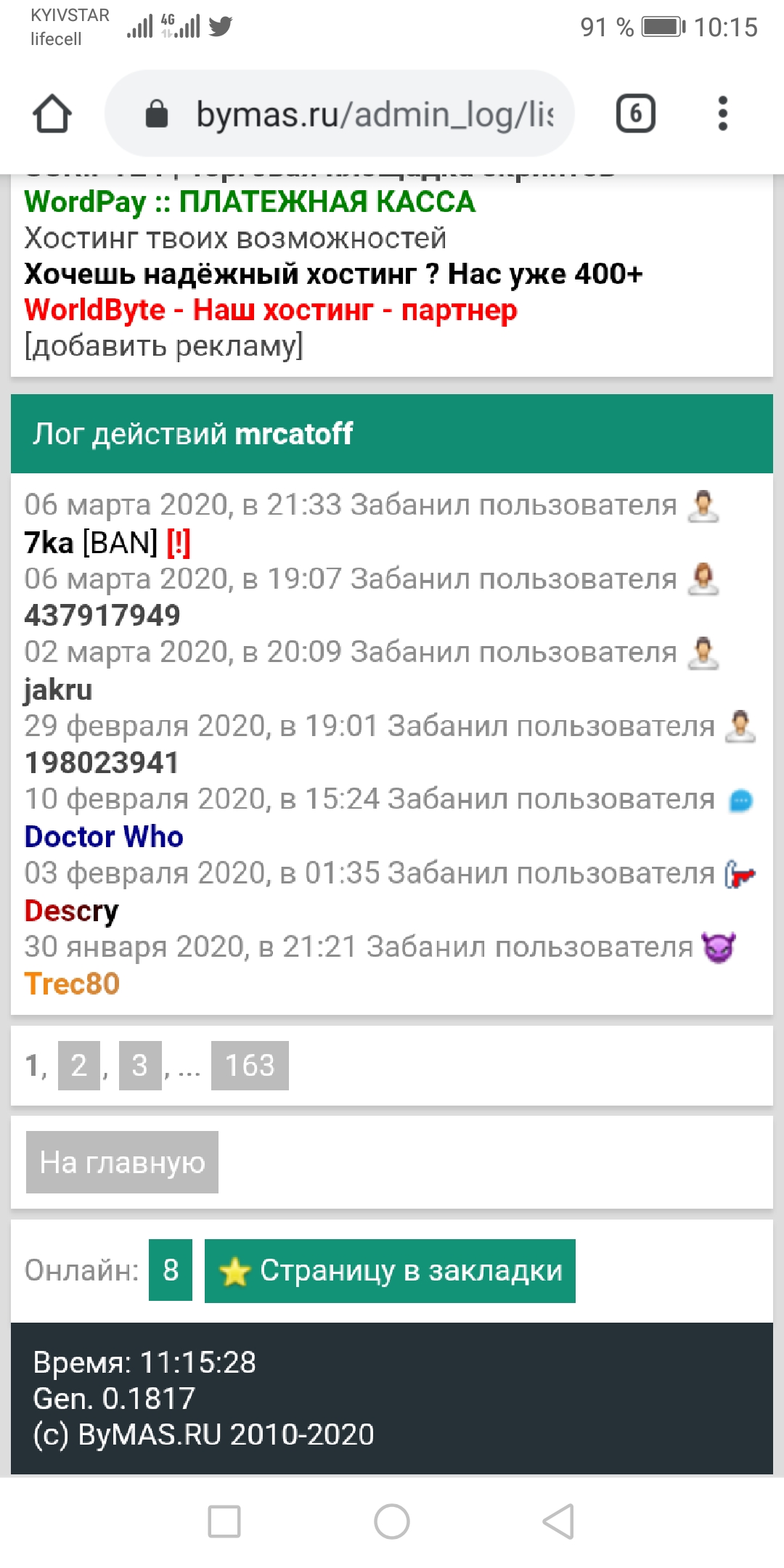
Task: Open the browser overflow menu
Action: (x=722, y=114)
